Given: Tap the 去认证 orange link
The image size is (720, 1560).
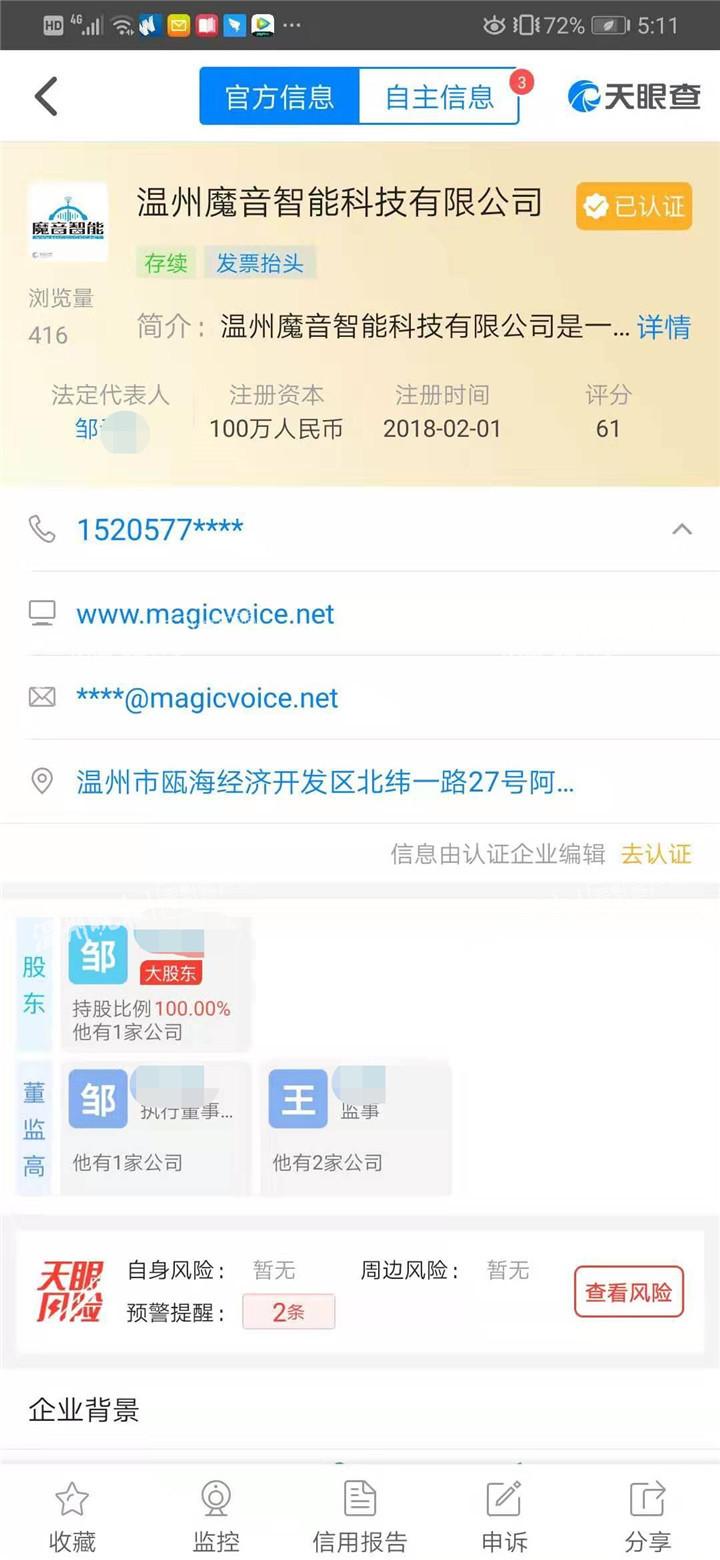Looking at the screenshot, I should click(657, 855).
